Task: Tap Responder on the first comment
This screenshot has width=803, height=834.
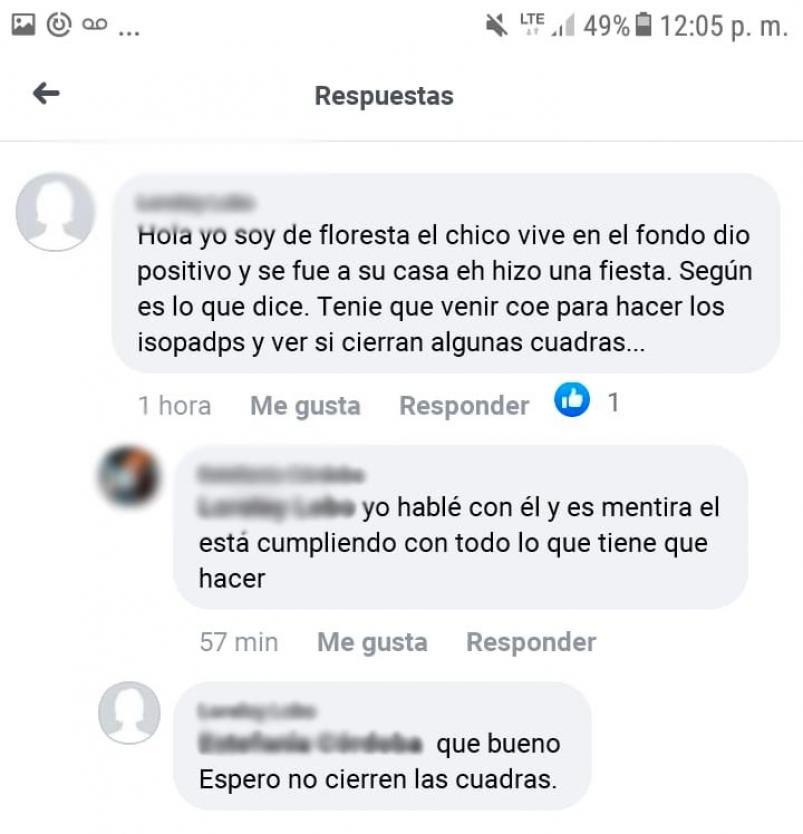Action: point(463,405)
